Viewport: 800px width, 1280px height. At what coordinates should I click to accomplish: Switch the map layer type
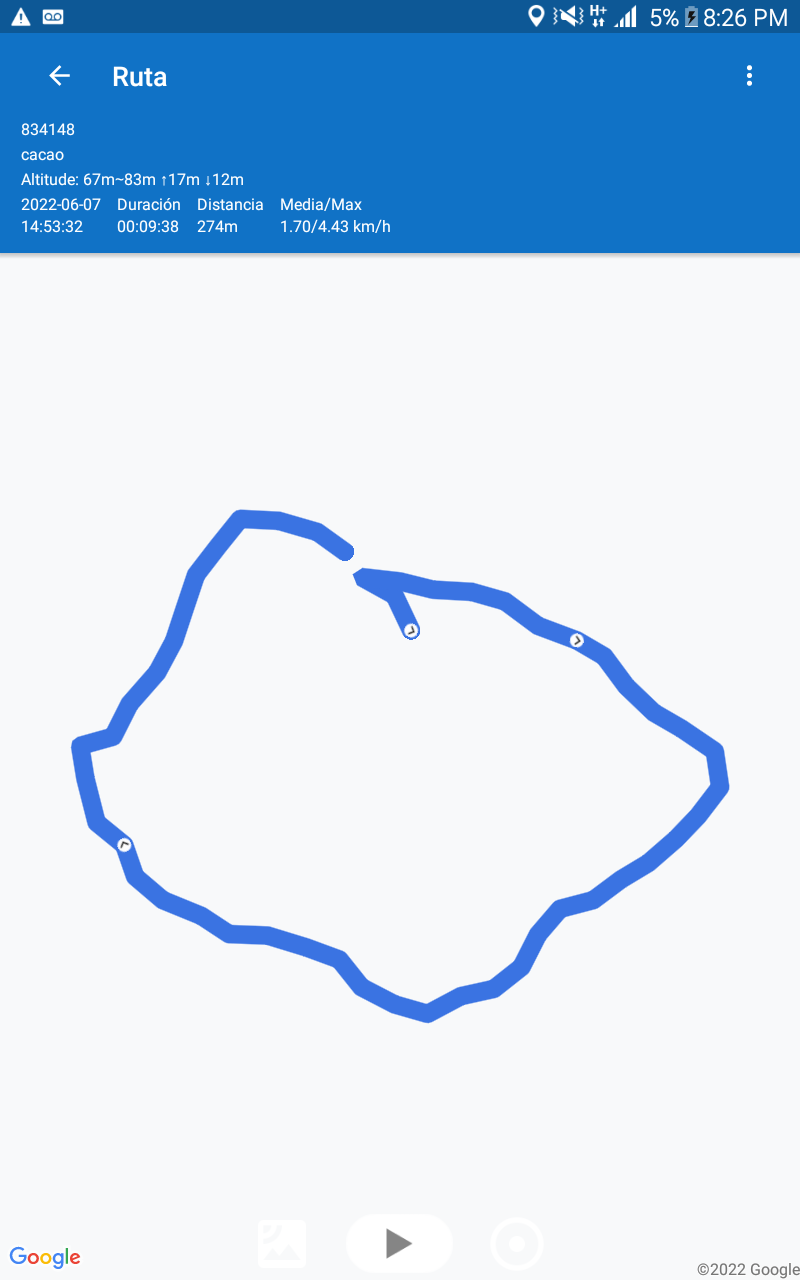coord(282,1244)
